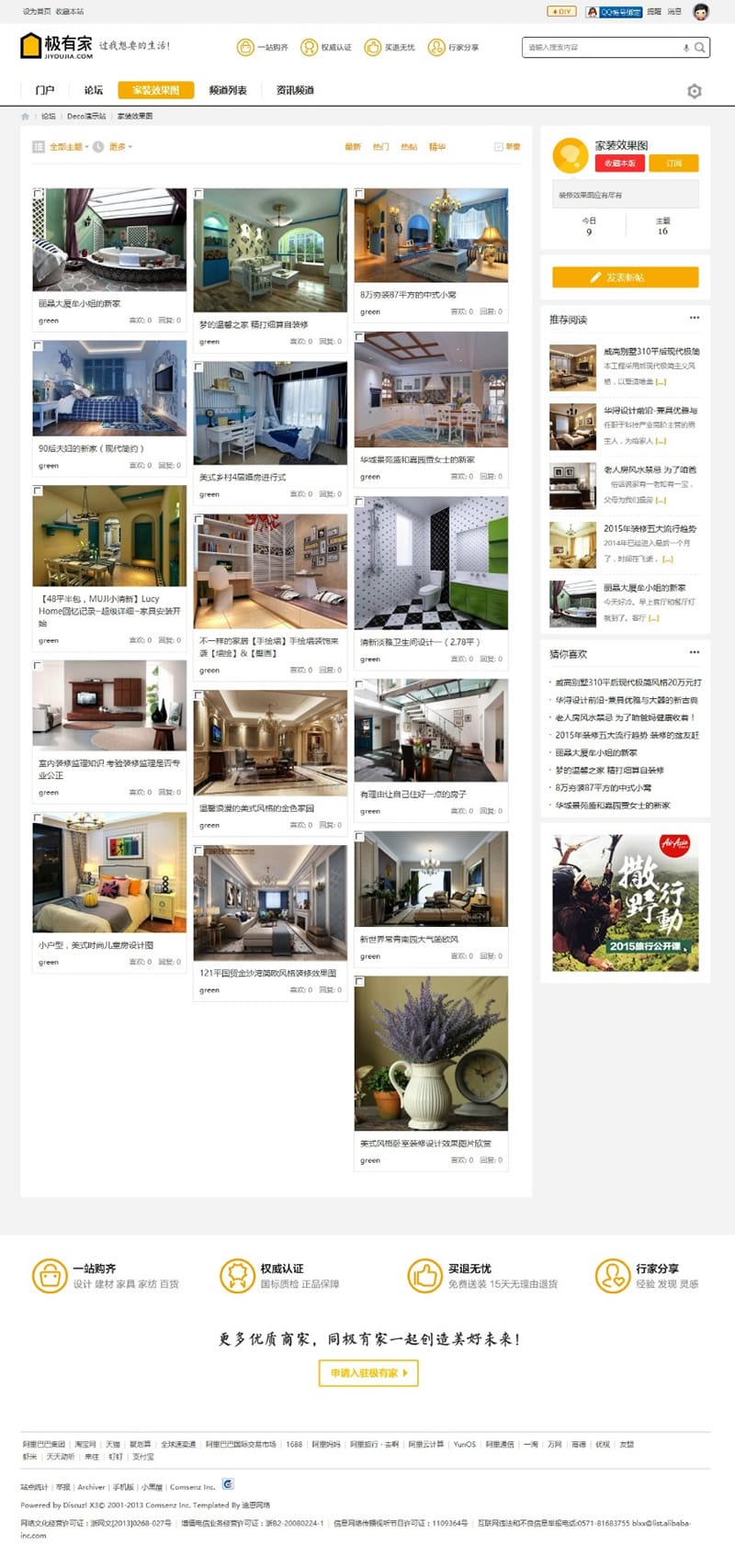735x1568 pixels.
Task: Open the settings gear icon
Action: [x=696, y=89]
